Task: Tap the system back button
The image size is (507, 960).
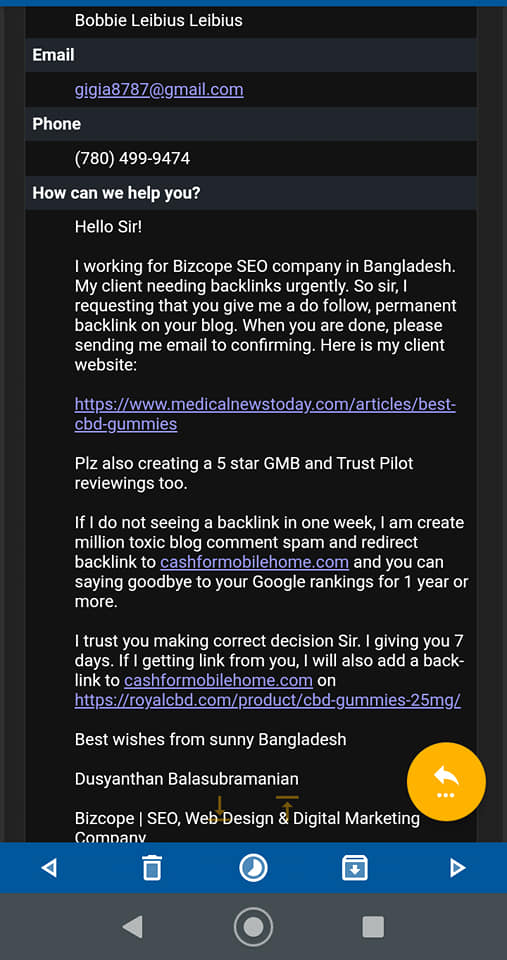Action: [132, 927]
